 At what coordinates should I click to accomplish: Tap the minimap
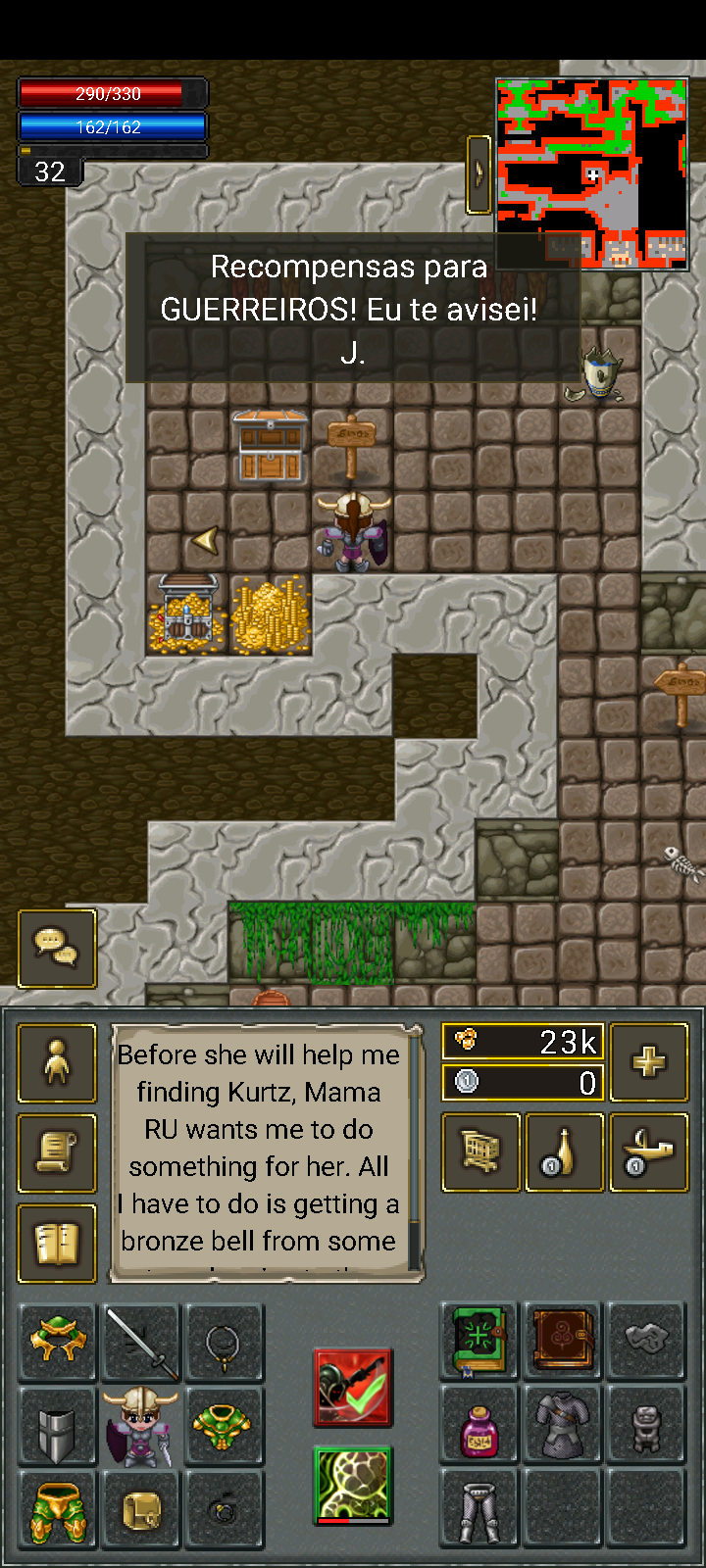[x=592, y=174]
